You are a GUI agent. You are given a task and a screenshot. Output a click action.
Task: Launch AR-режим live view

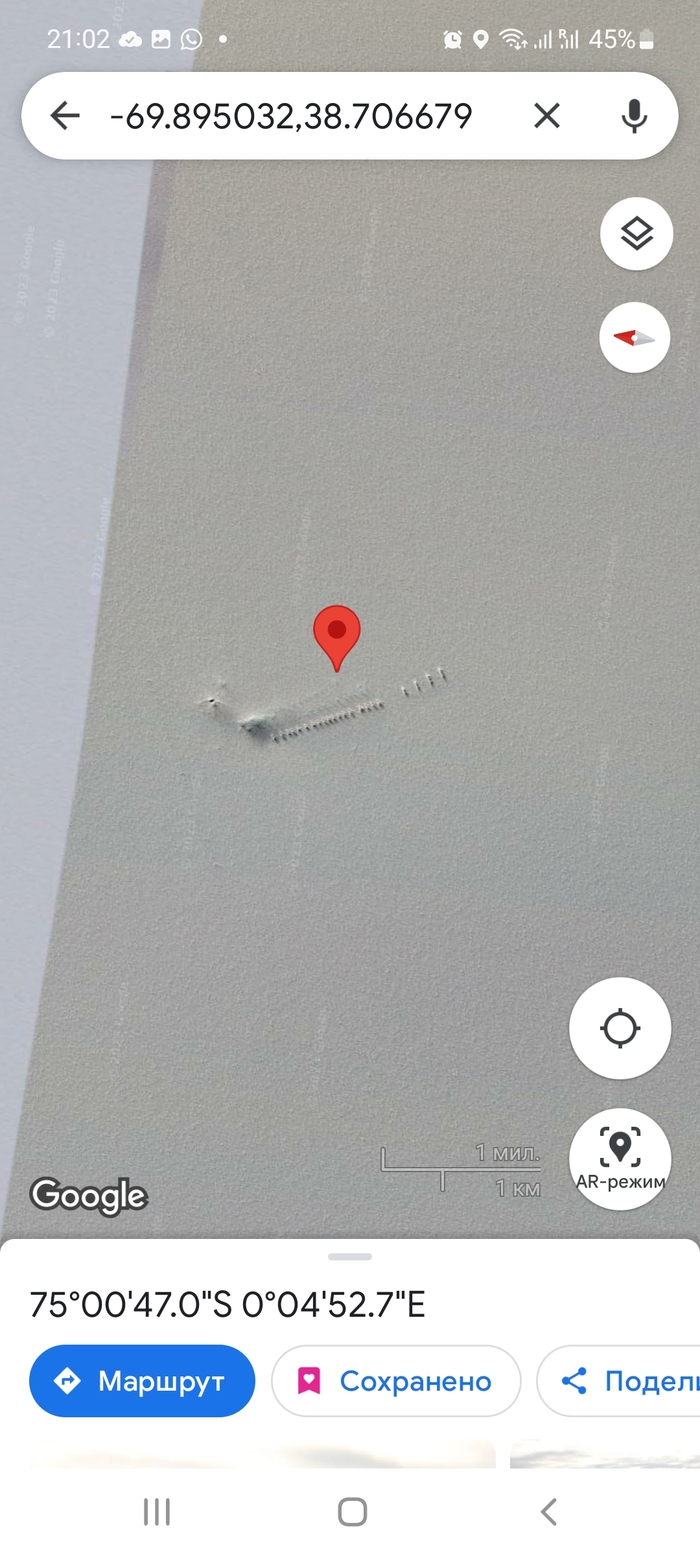pos(620,1158)
